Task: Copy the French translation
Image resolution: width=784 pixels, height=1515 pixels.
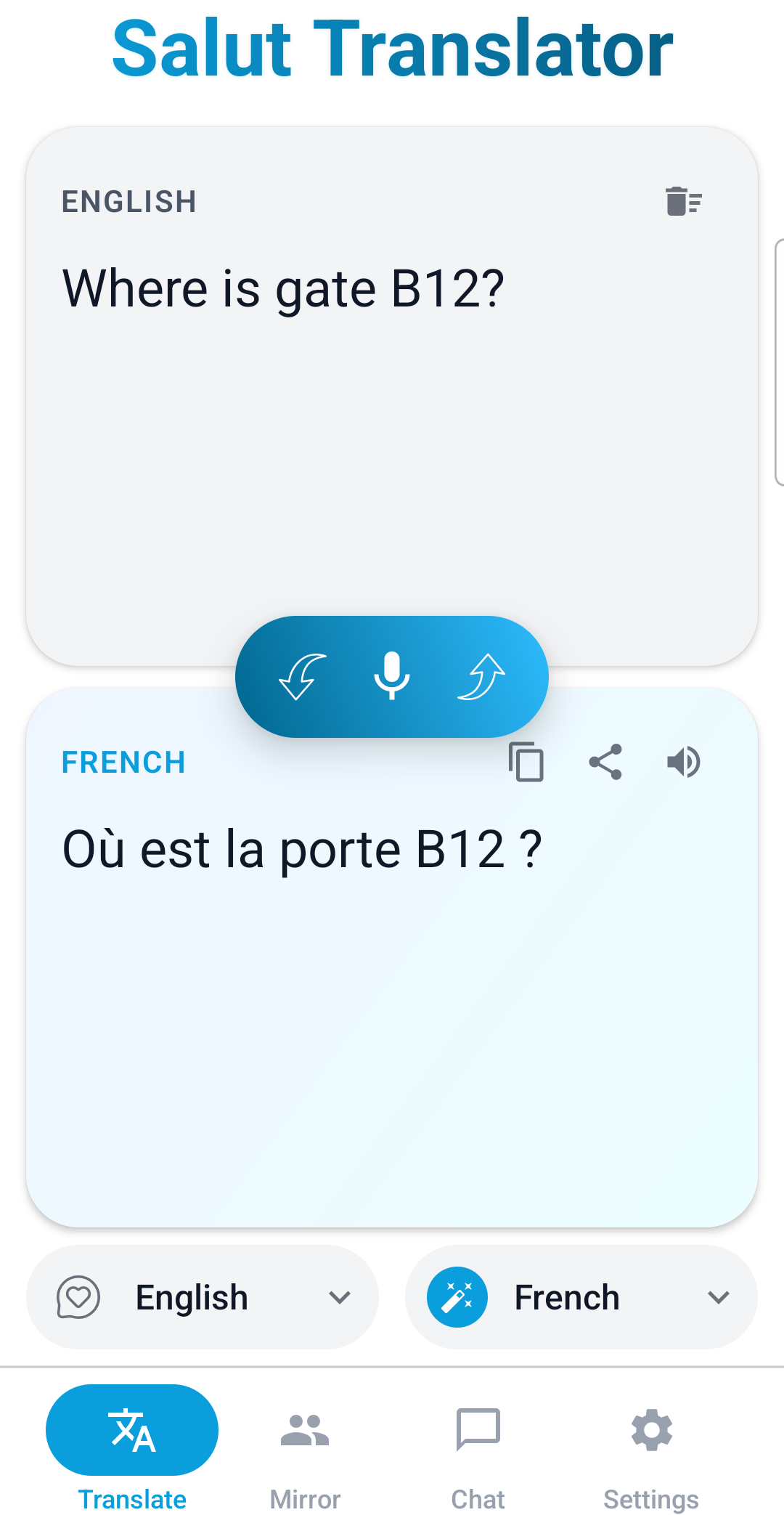Action: click(526, 761)
